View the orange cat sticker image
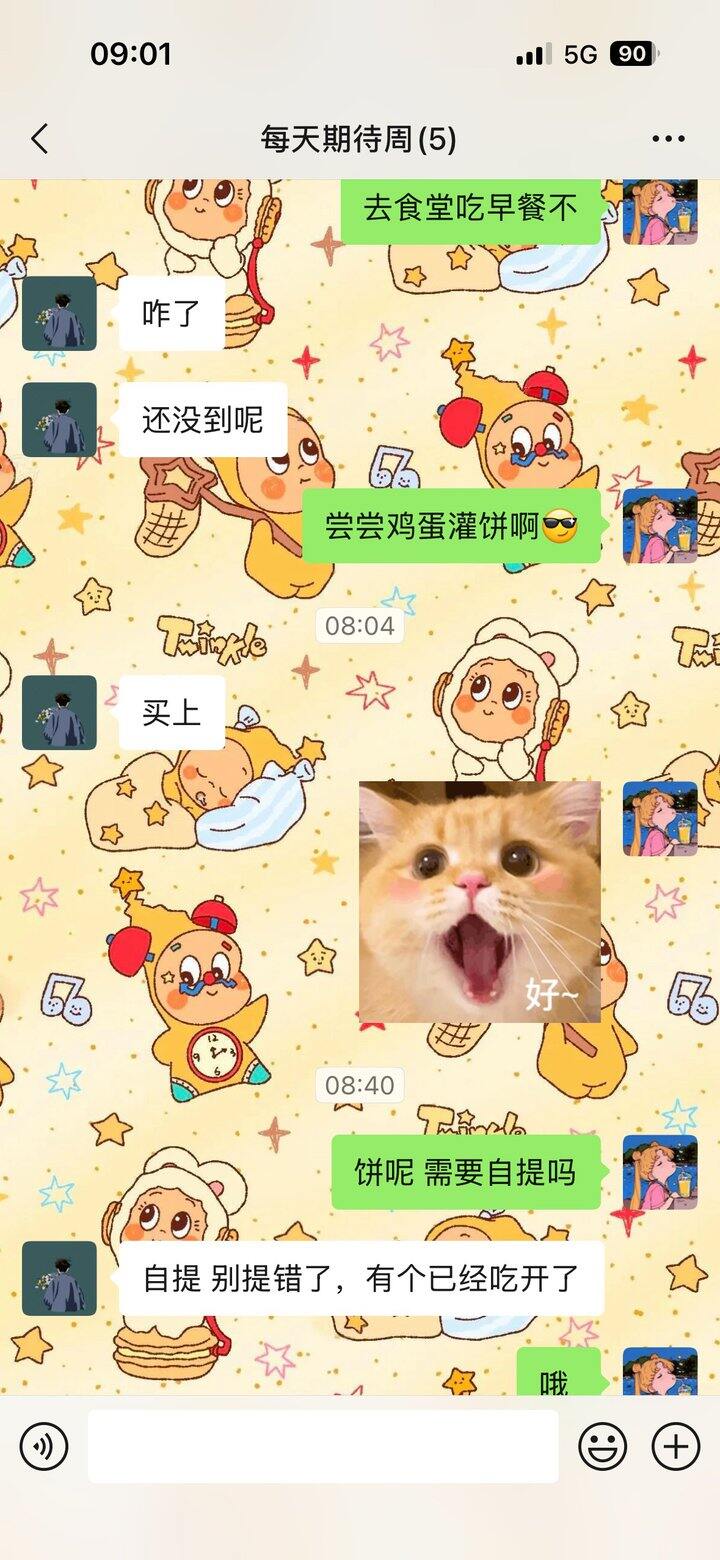 pos(480,902)
